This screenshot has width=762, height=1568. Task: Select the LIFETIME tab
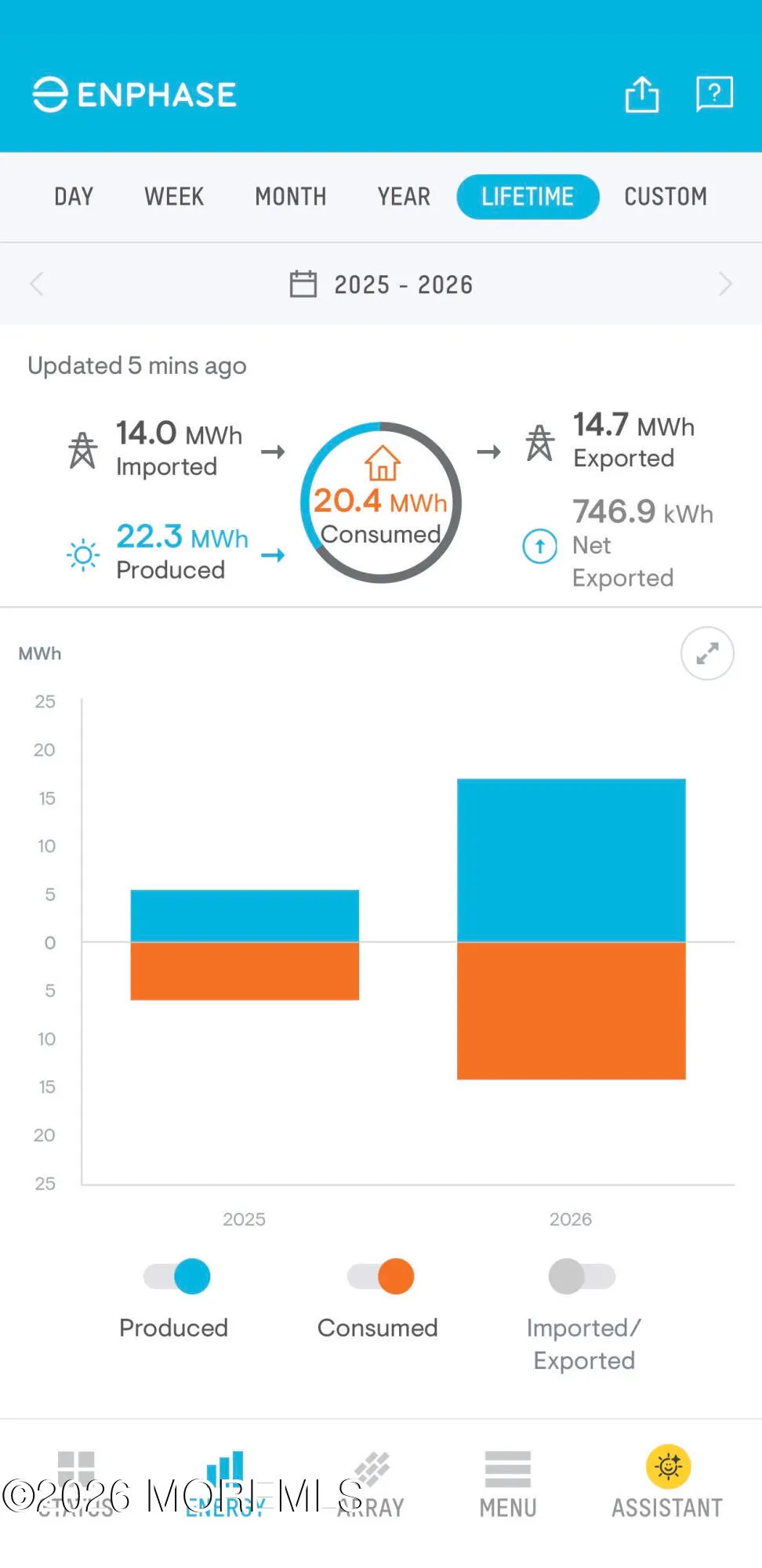[528, 197]
